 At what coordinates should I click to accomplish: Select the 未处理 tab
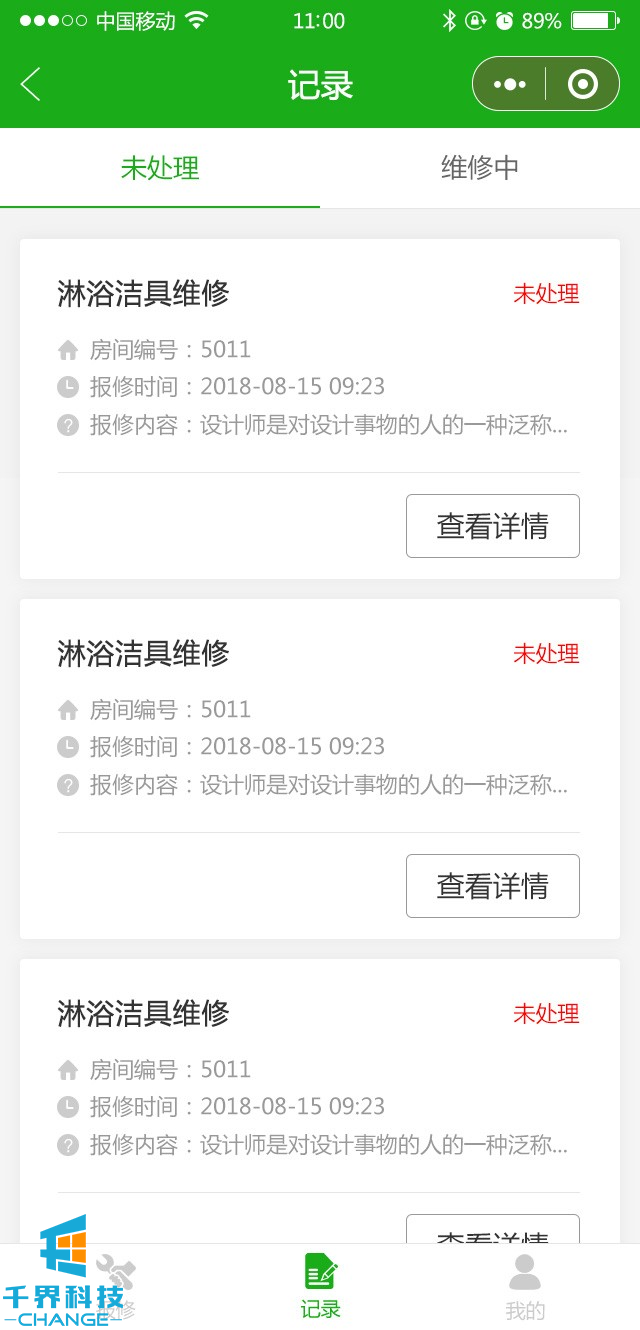point(160,168)
